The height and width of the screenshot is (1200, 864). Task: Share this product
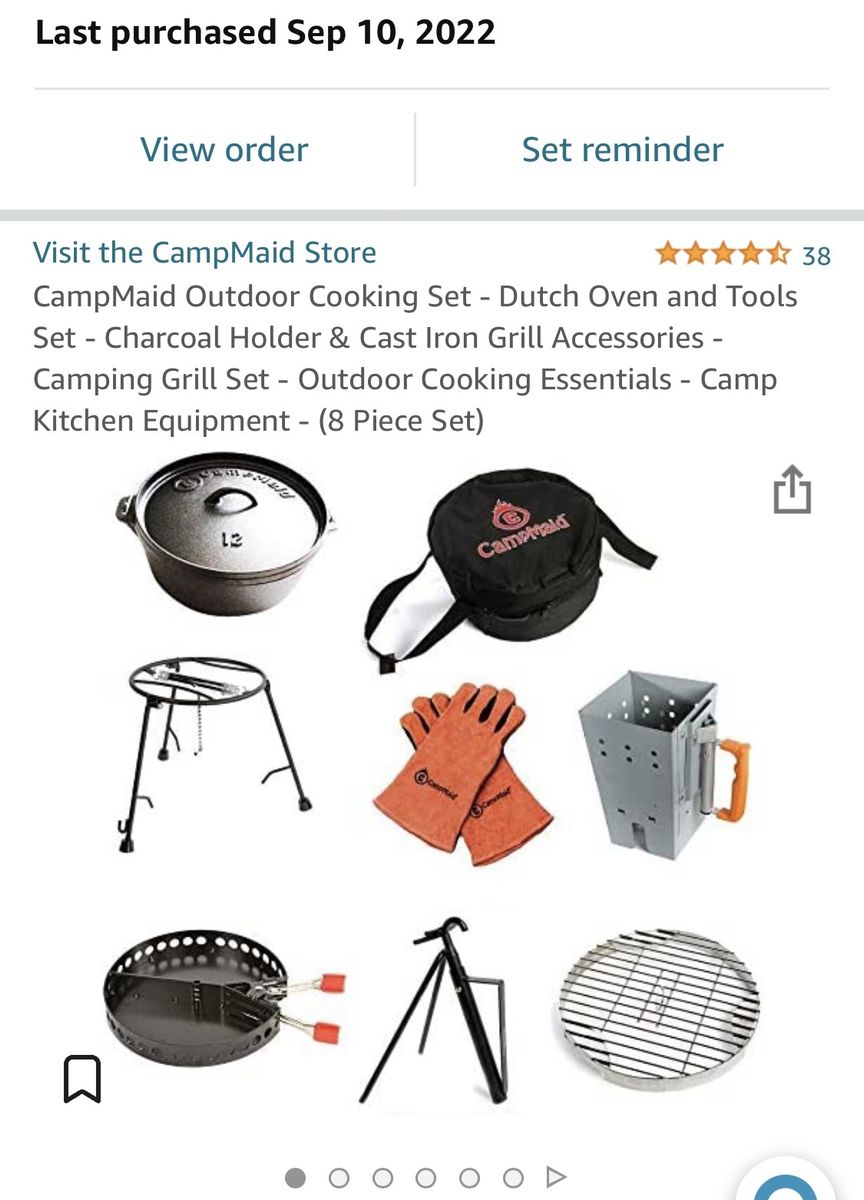pyautogui.click(x=791, y=489)
